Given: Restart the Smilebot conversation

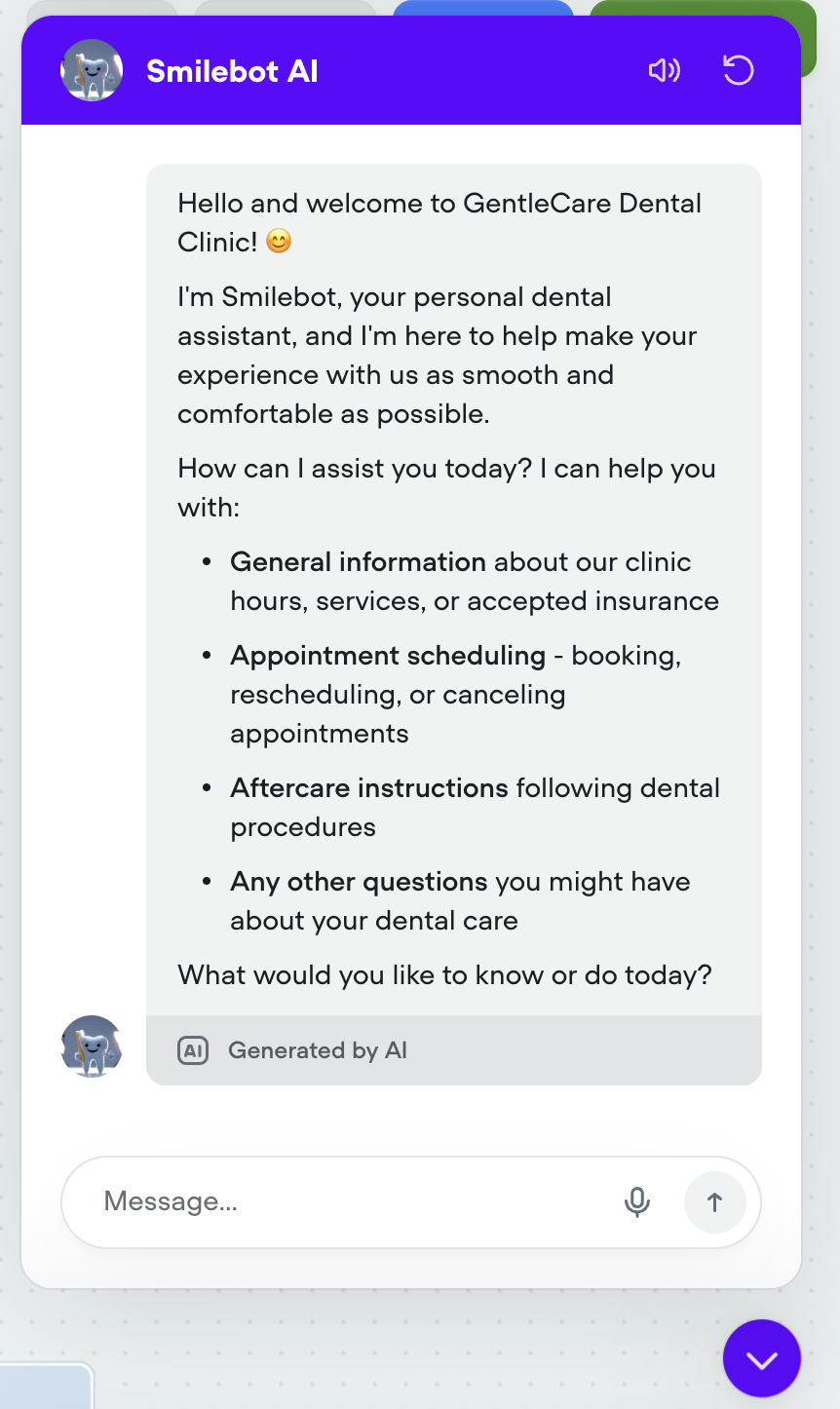Looking at the screenshot, I should (x=738, y=70).
